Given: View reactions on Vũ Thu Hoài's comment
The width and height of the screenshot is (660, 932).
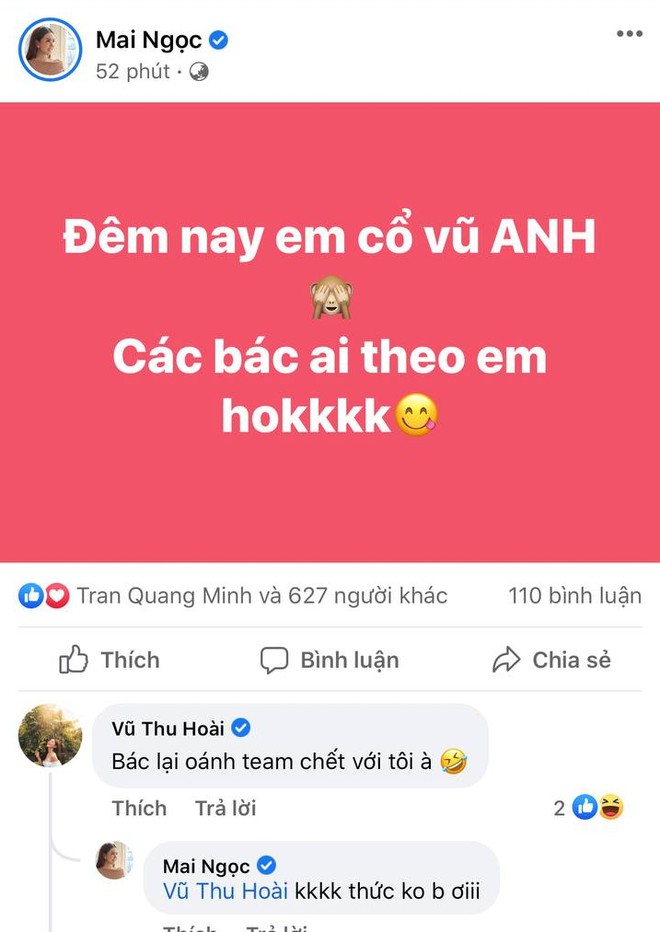Looking at the screenshot, I should pos(588,807).
